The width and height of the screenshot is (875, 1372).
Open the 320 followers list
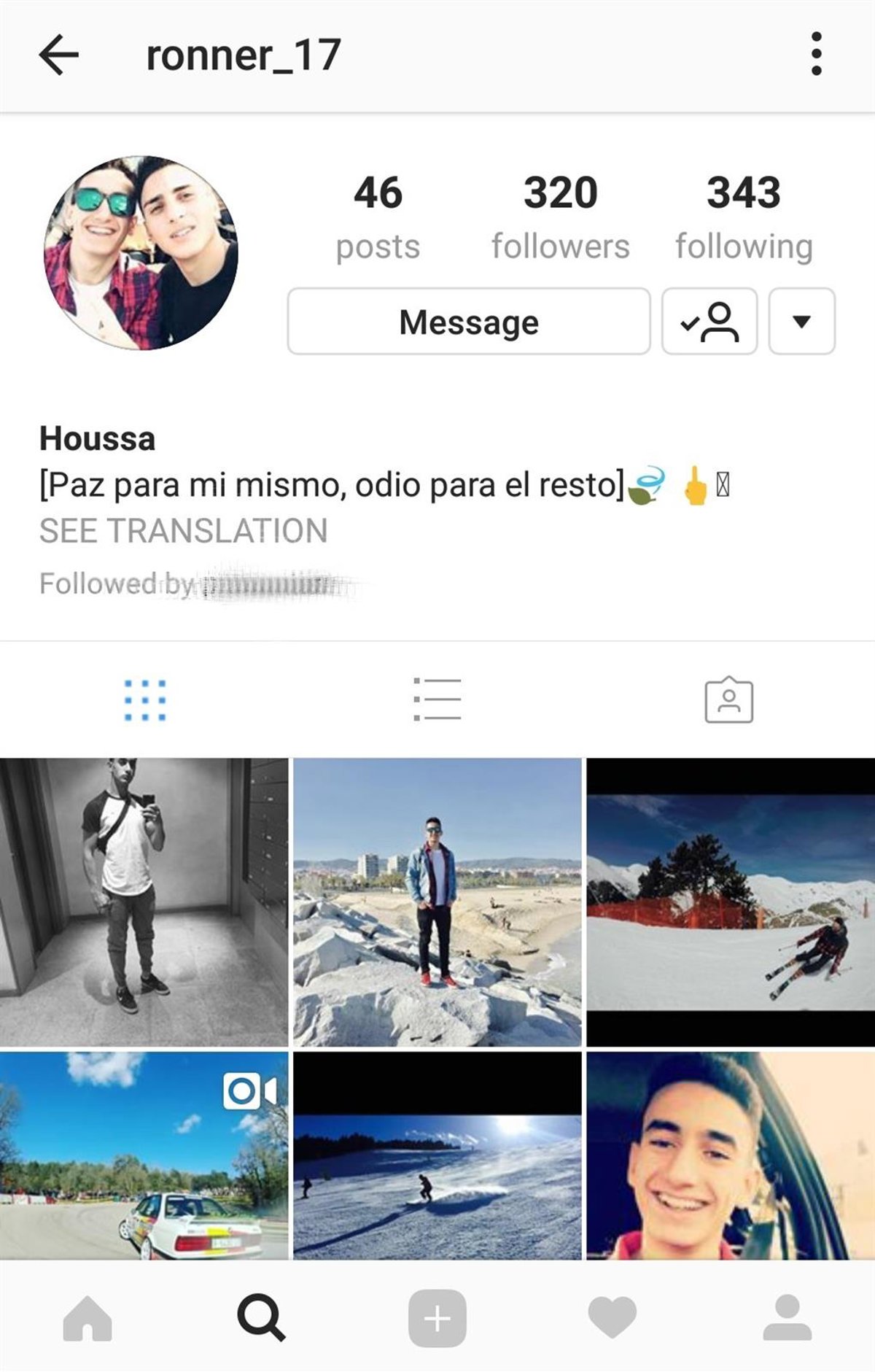coord(560,216)
